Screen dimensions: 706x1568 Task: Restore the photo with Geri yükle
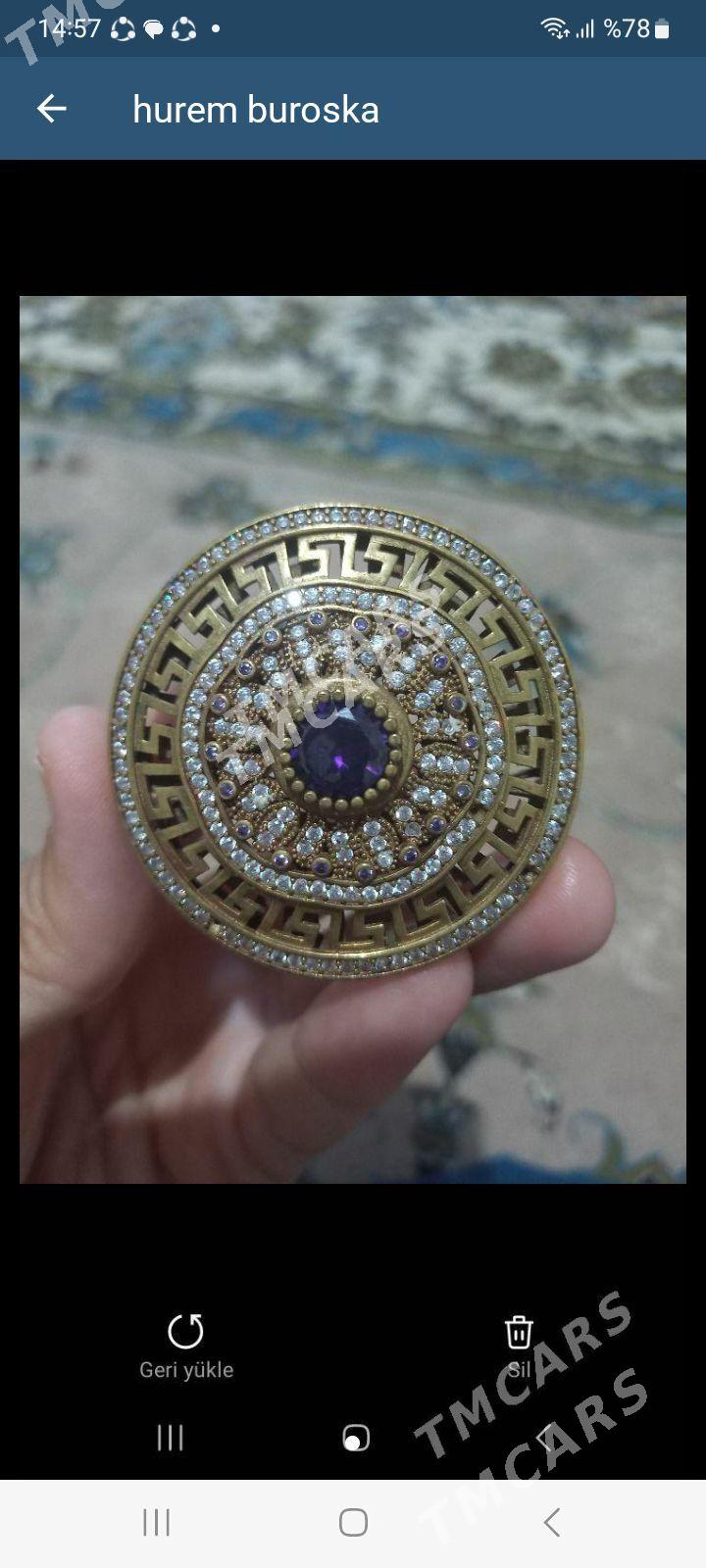point(186,1347)
